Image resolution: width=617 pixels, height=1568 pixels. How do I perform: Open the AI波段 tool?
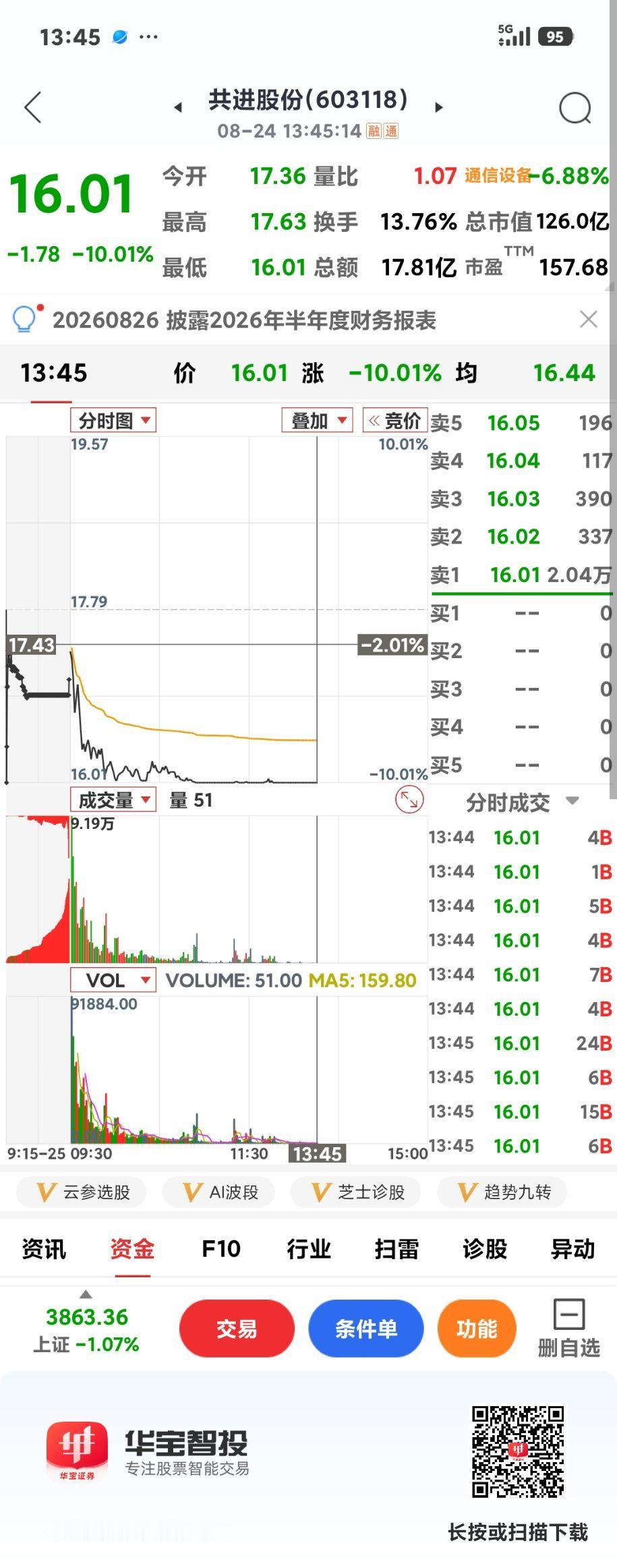pos(221,1192)
